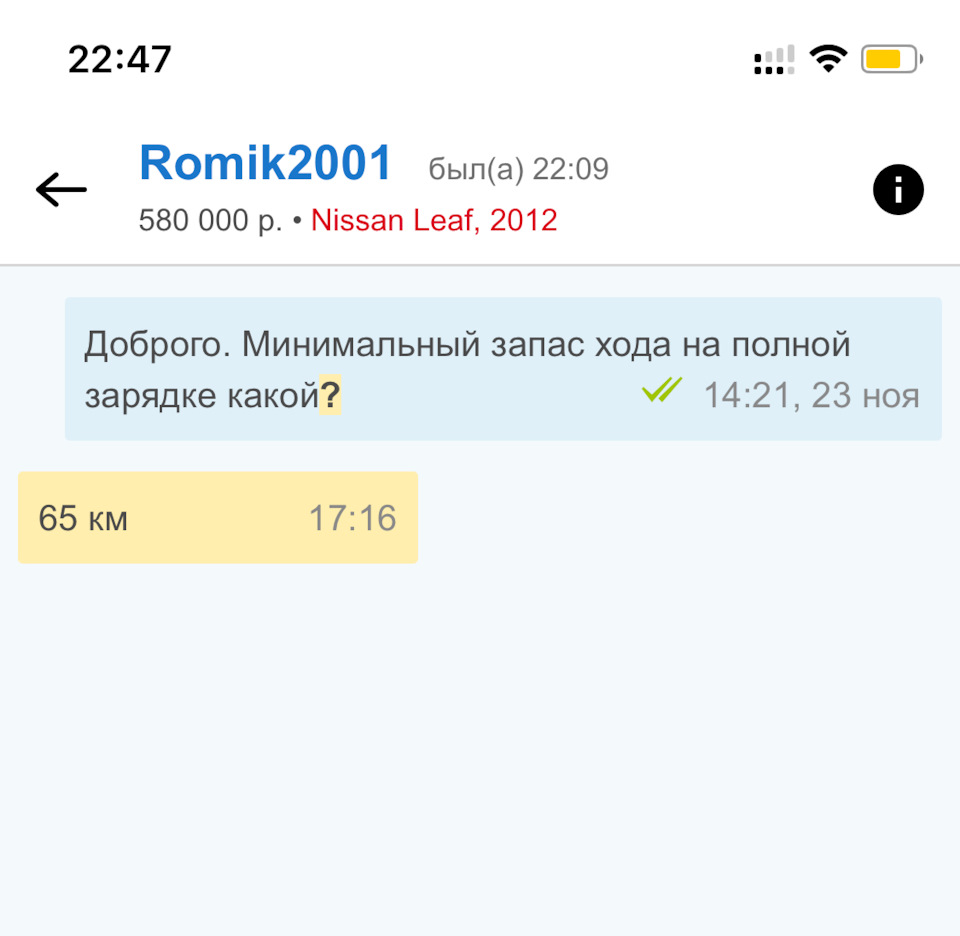The height and width of the screenshot is (936, 960).
Task: Open the Nissan Leaf, 2012 listing
Action: pyautogui.click(x=433, y=220)
